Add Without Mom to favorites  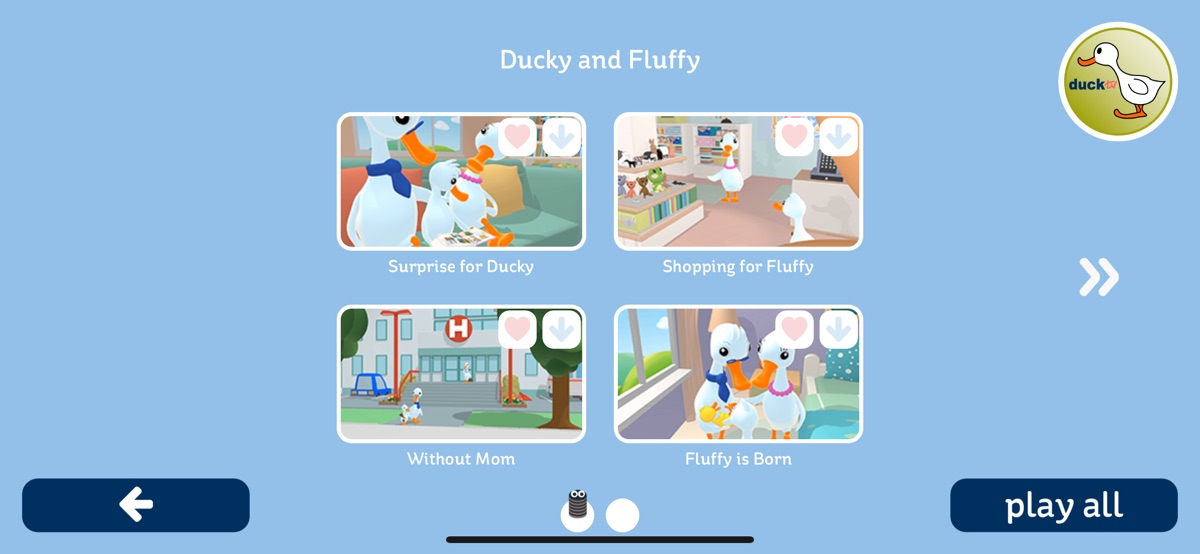tap(517, 328)
